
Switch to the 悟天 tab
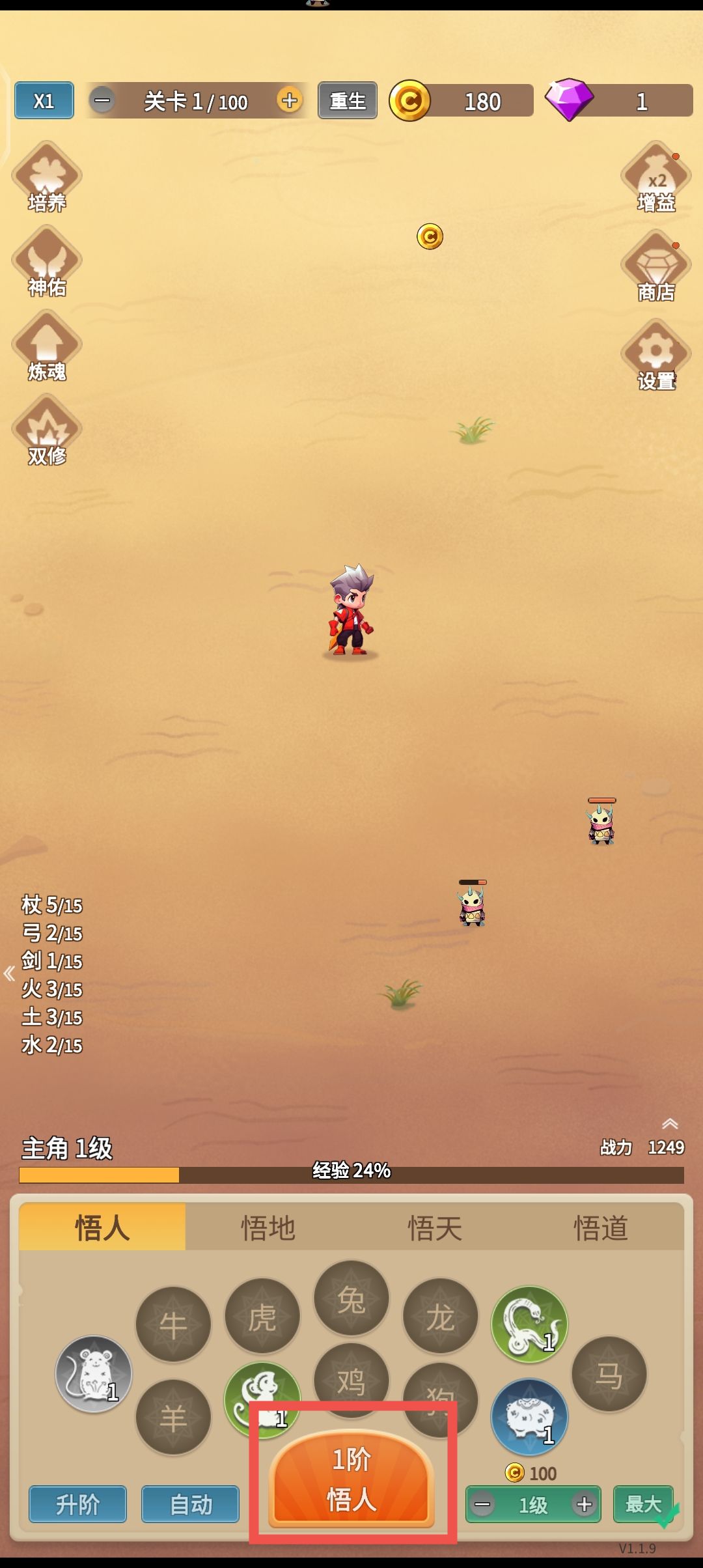(x=434, y=1228)
